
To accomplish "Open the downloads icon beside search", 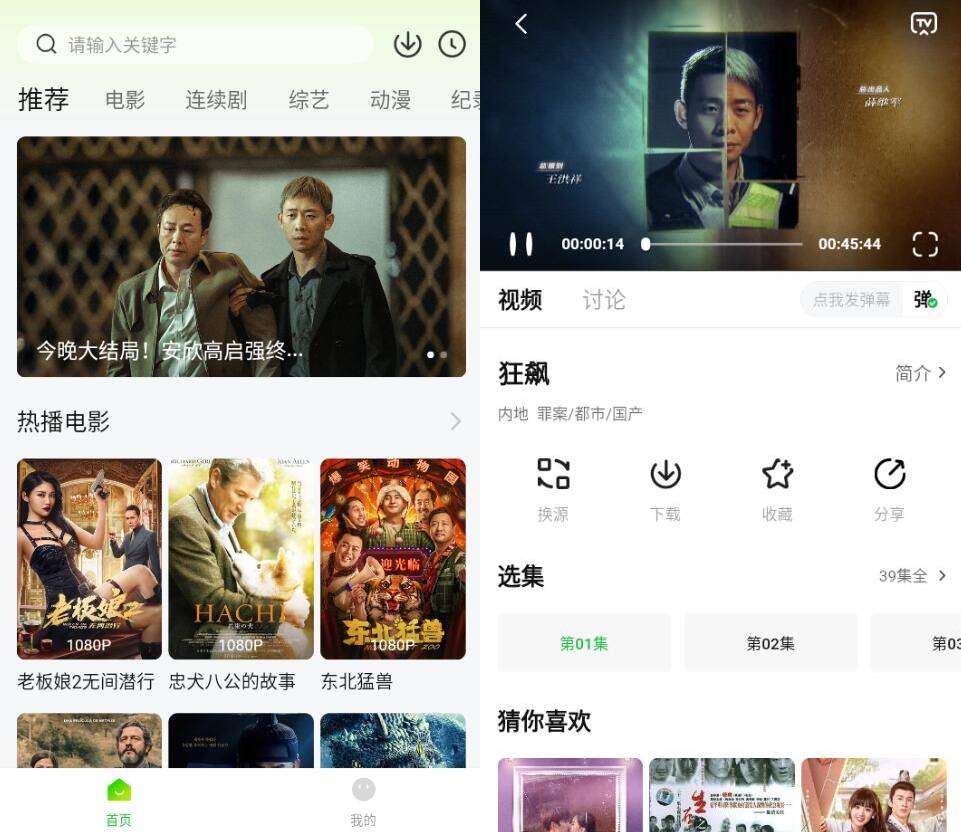I will point(407,45).
